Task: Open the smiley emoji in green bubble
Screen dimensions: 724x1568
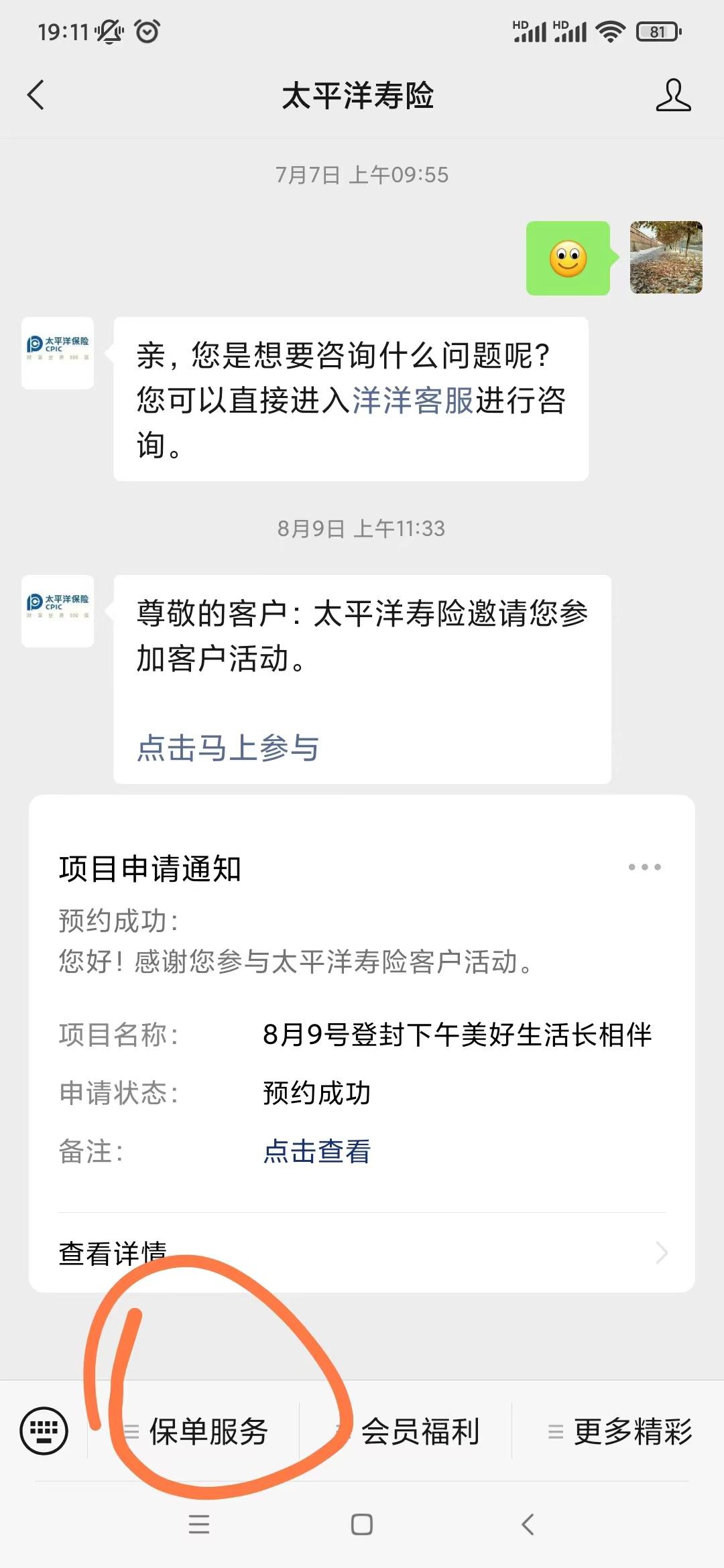Action: [568, 259]
